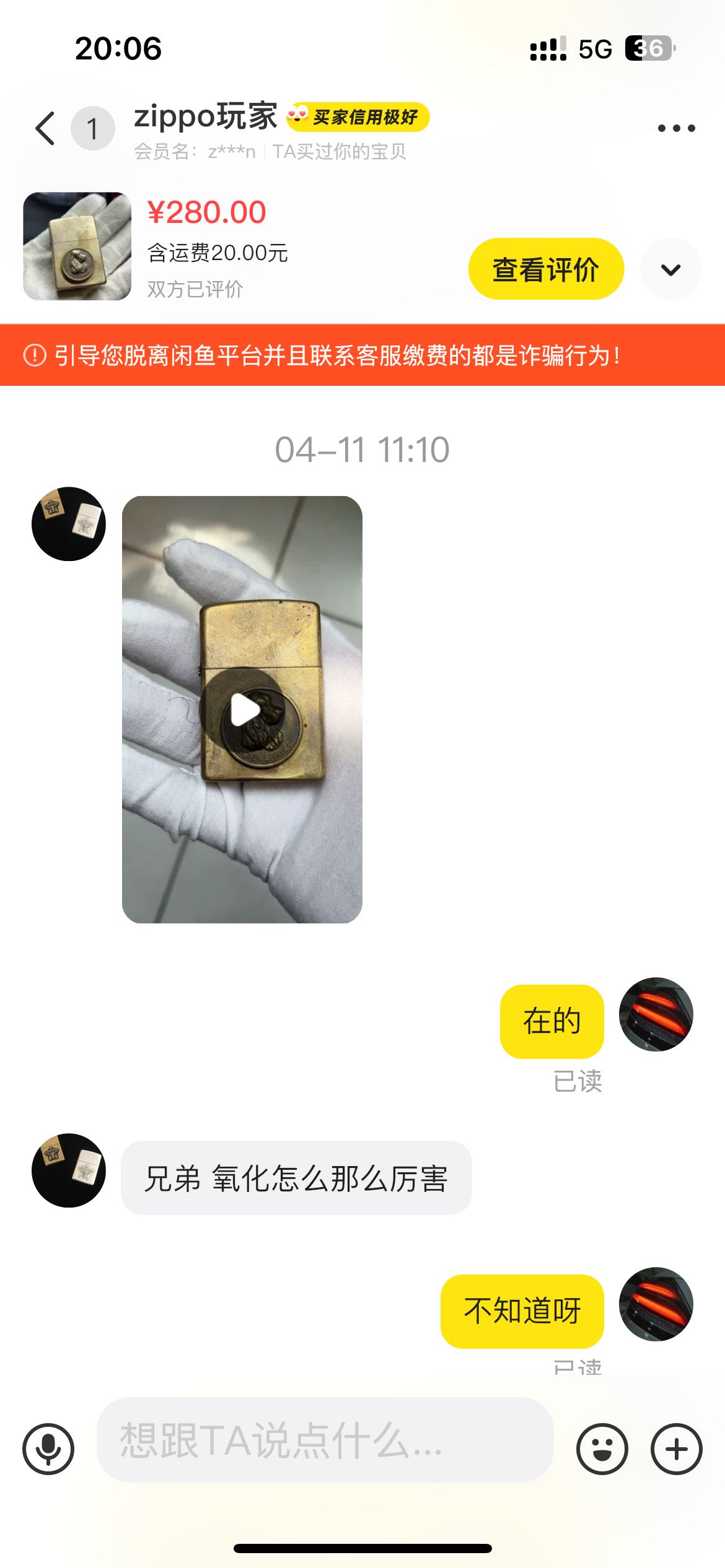Focus the 想跟TA说点什么 message field

click(x=325, y=1440)
